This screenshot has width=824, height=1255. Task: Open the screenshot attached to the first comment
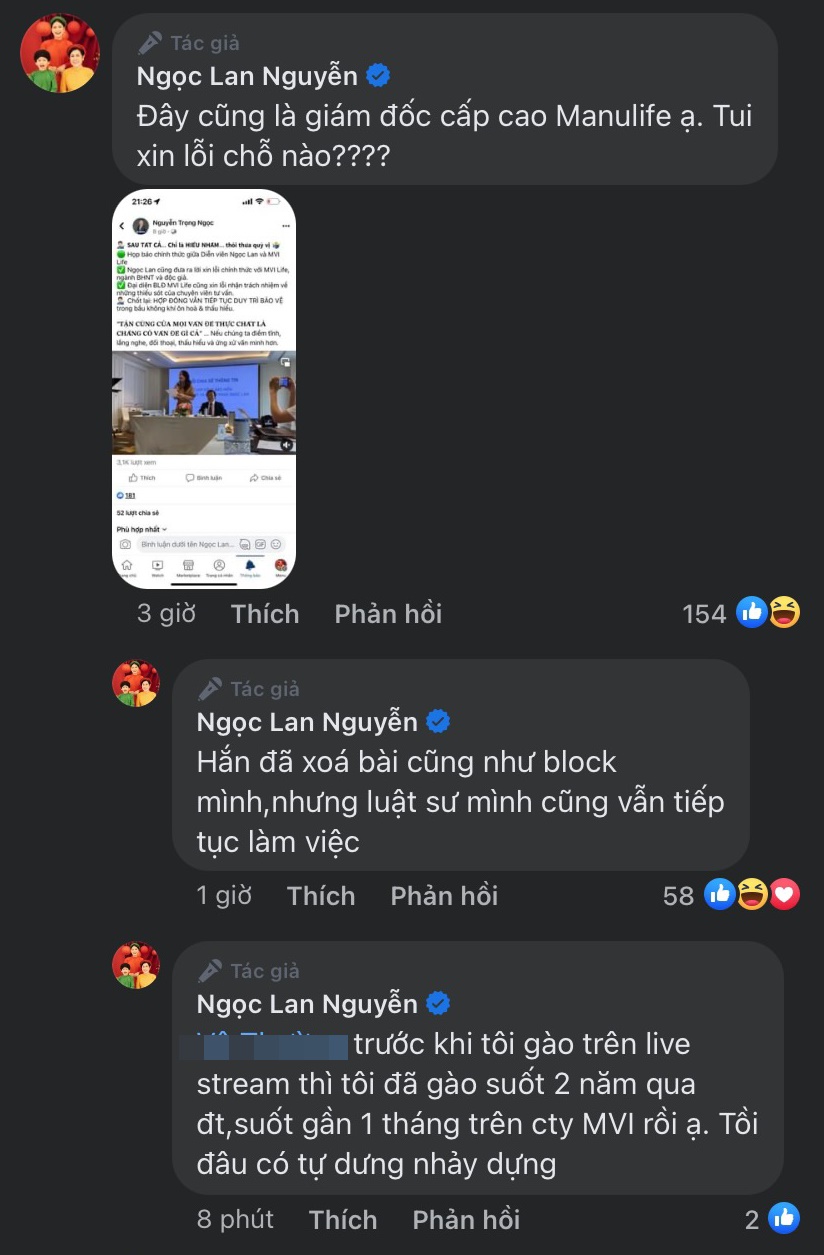click(203, 388)
